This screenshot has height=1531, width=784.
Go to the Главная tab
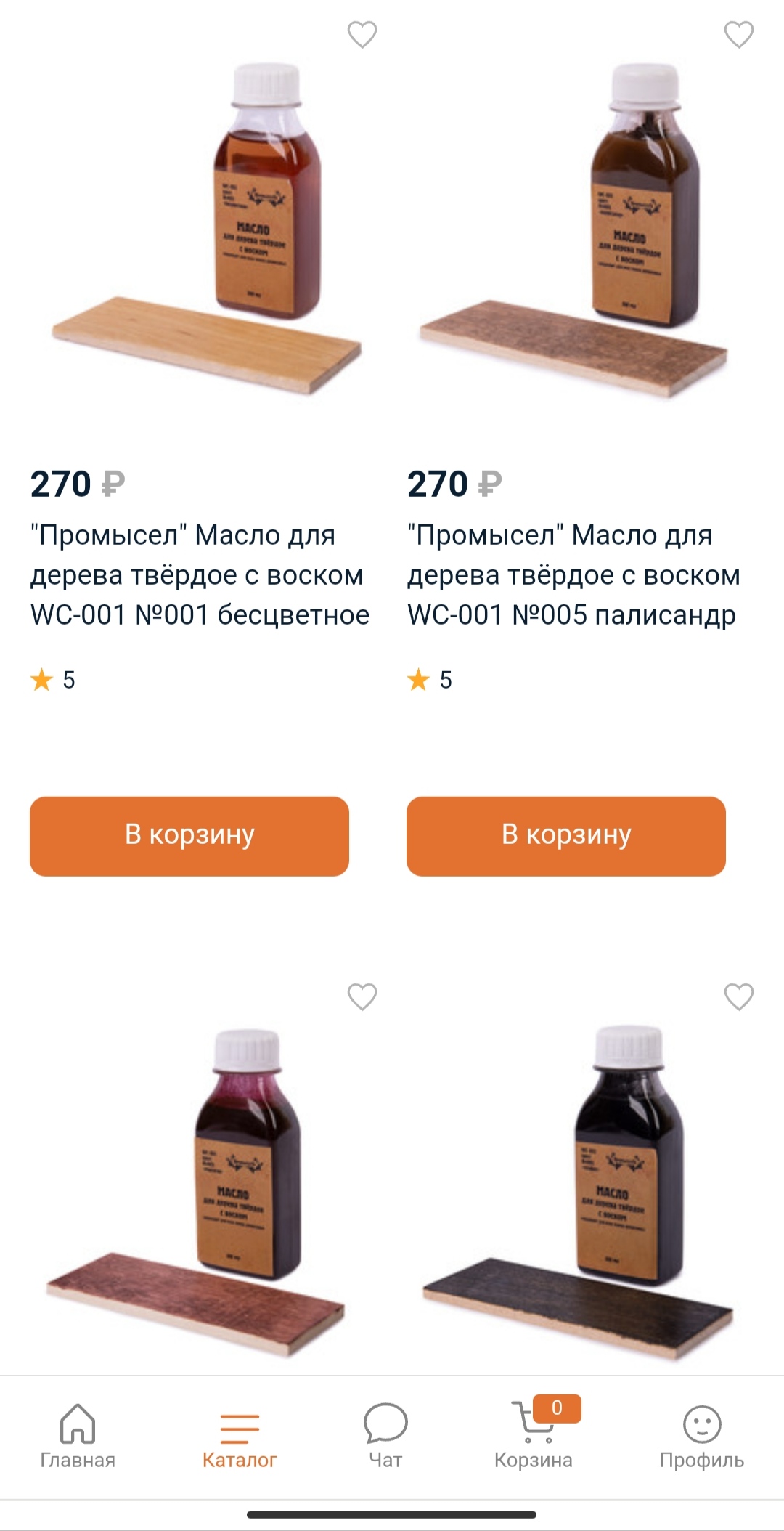pyautogui.click(x=78, y=1436)
